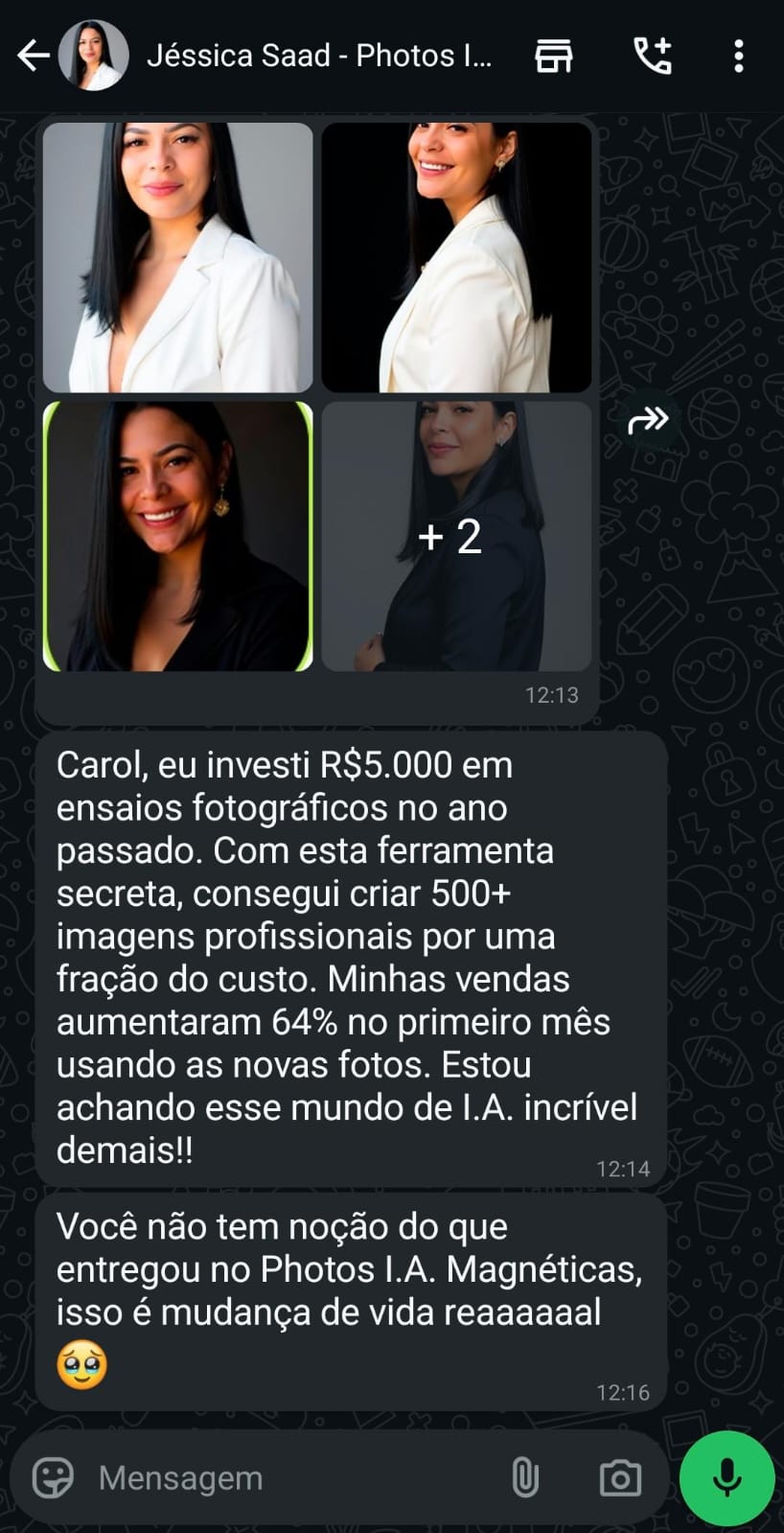Open the camera from the message bar

pos(620,1477)
